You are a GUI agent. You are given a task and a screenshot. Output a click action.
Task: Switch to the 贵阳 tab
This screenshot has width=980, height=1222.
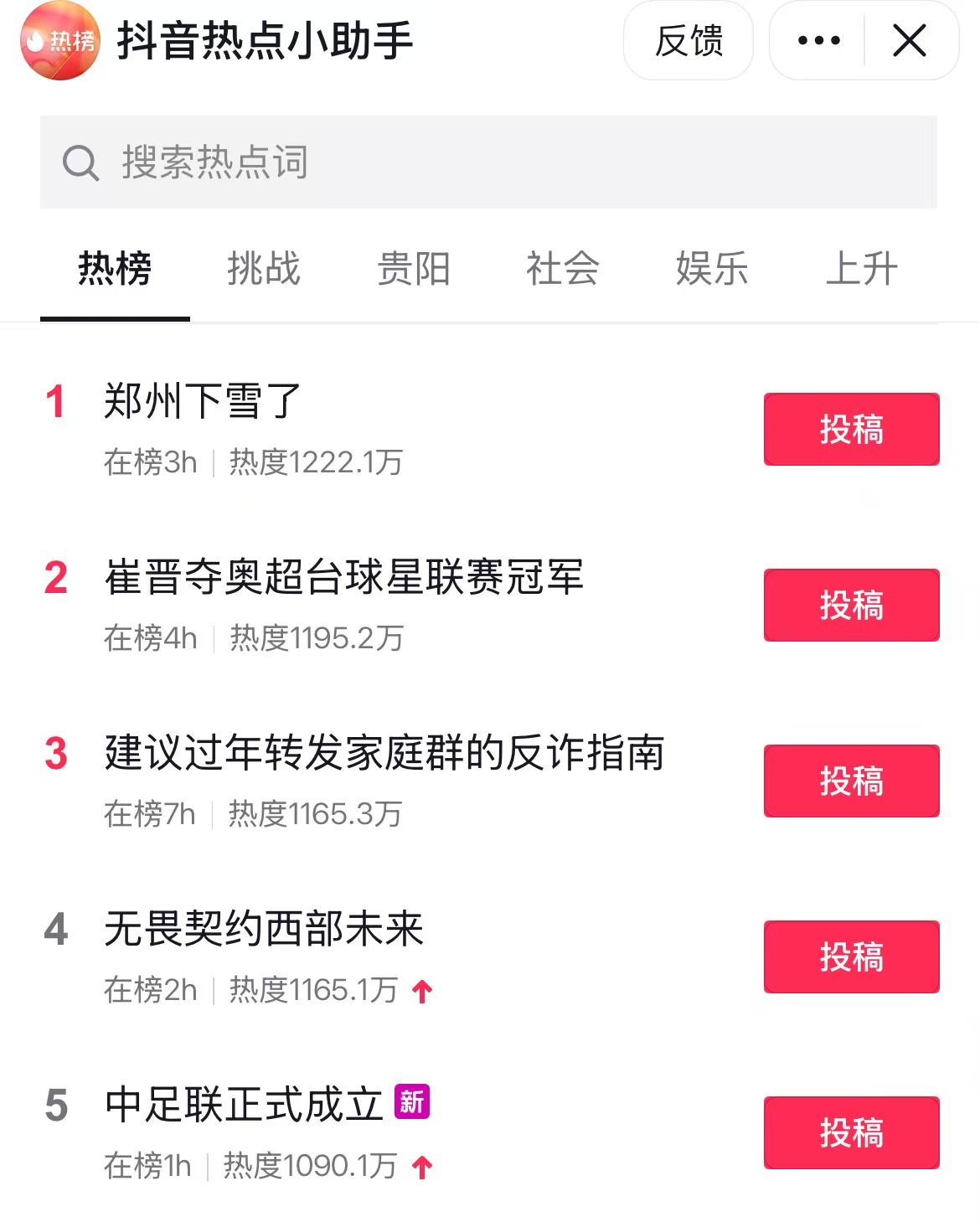414,270
